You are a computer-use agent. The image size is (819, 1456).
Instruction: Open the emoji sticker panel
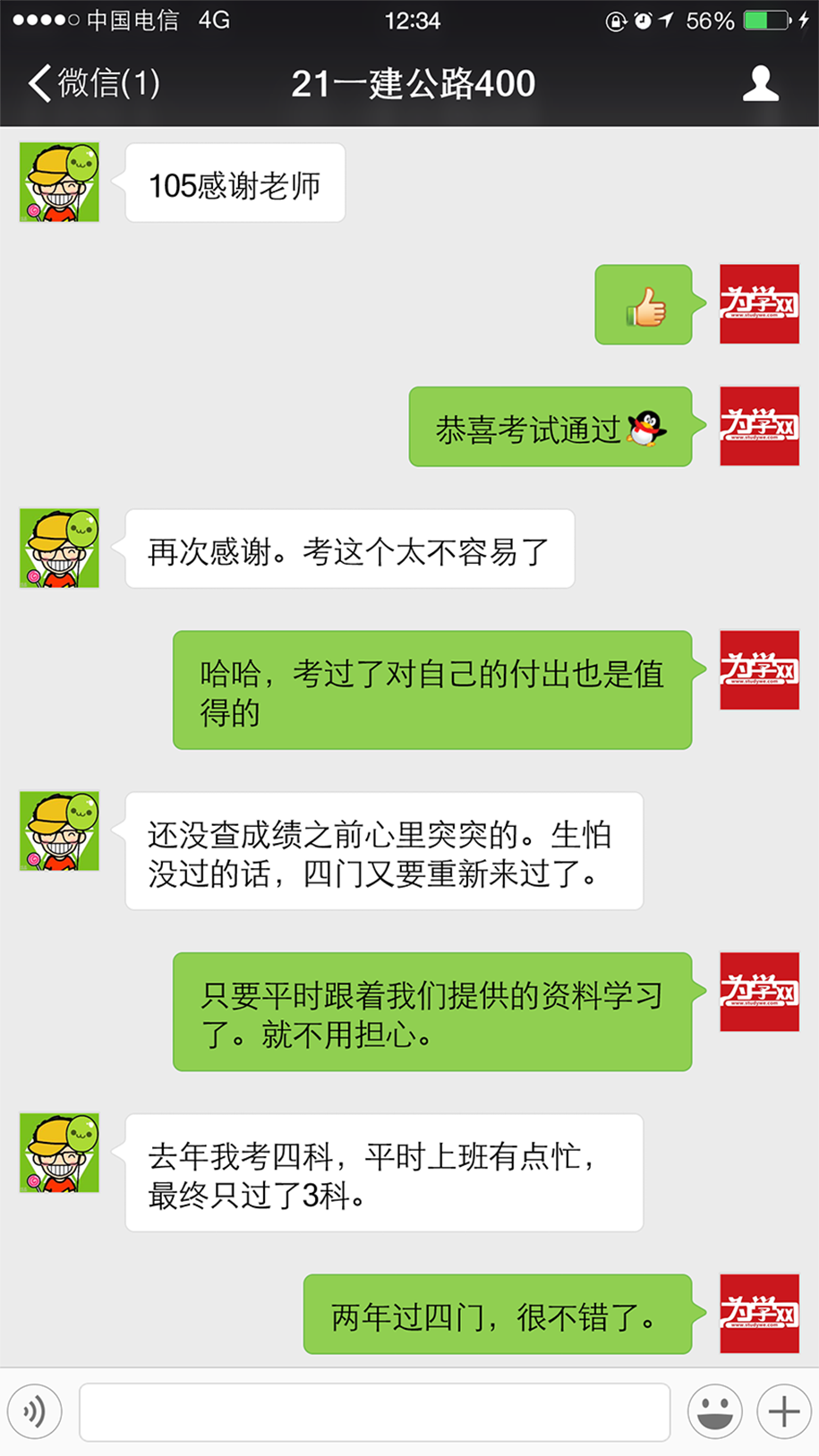click(714, 1412)
